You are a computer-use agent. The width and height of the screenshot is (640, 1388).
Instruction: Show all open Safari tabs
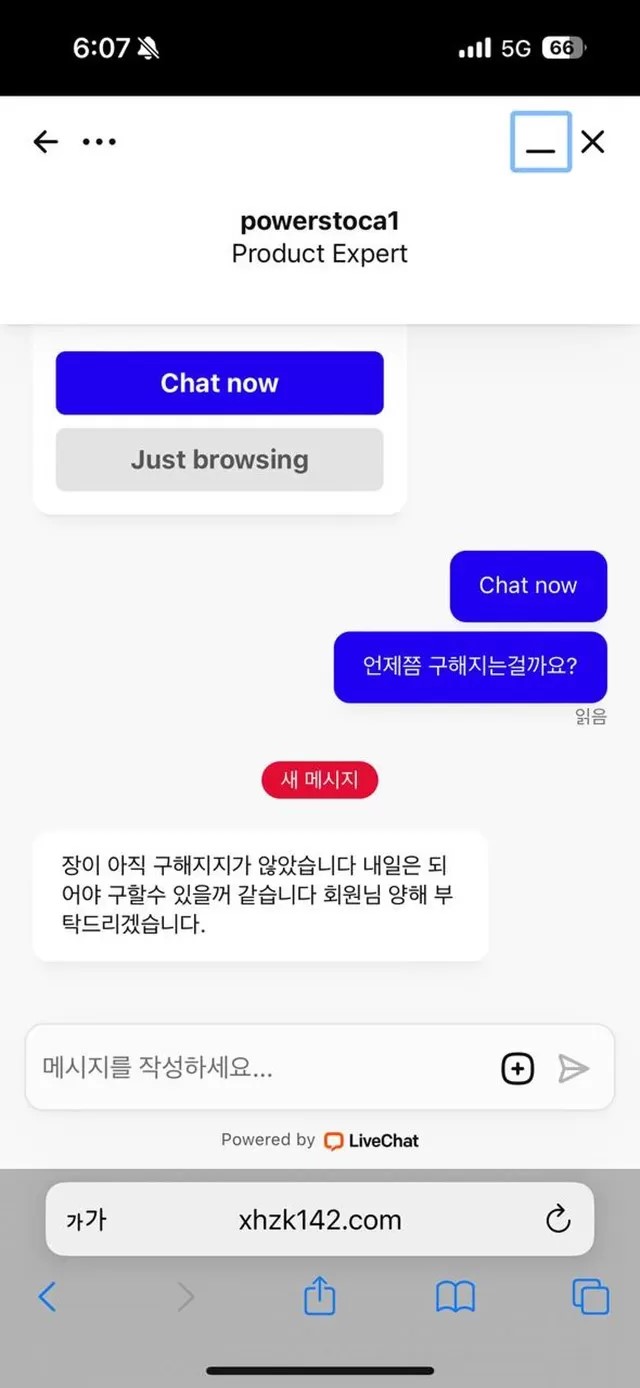pyautogui.click(x=590, y=1297)
